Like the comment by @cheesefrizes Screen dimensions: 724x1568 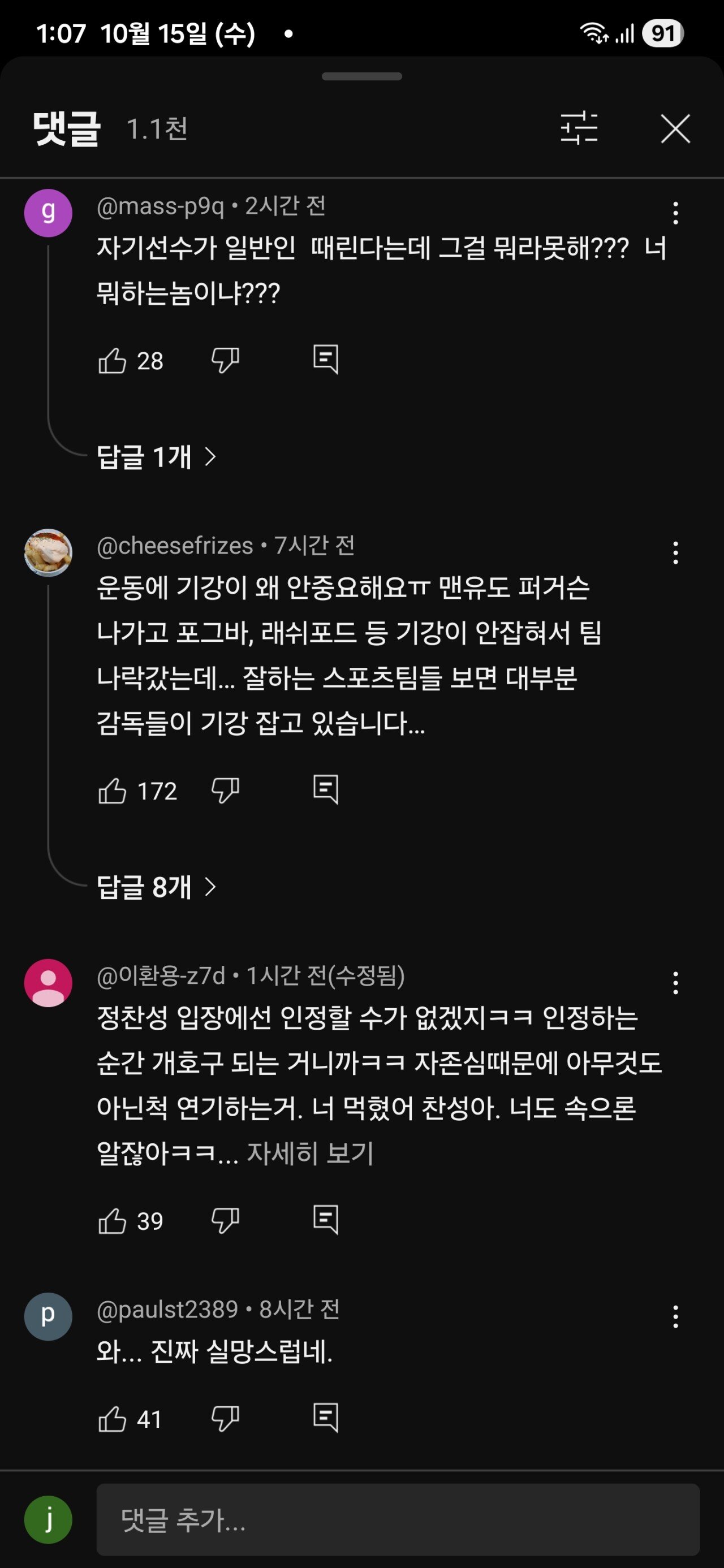tap(112, 791)
